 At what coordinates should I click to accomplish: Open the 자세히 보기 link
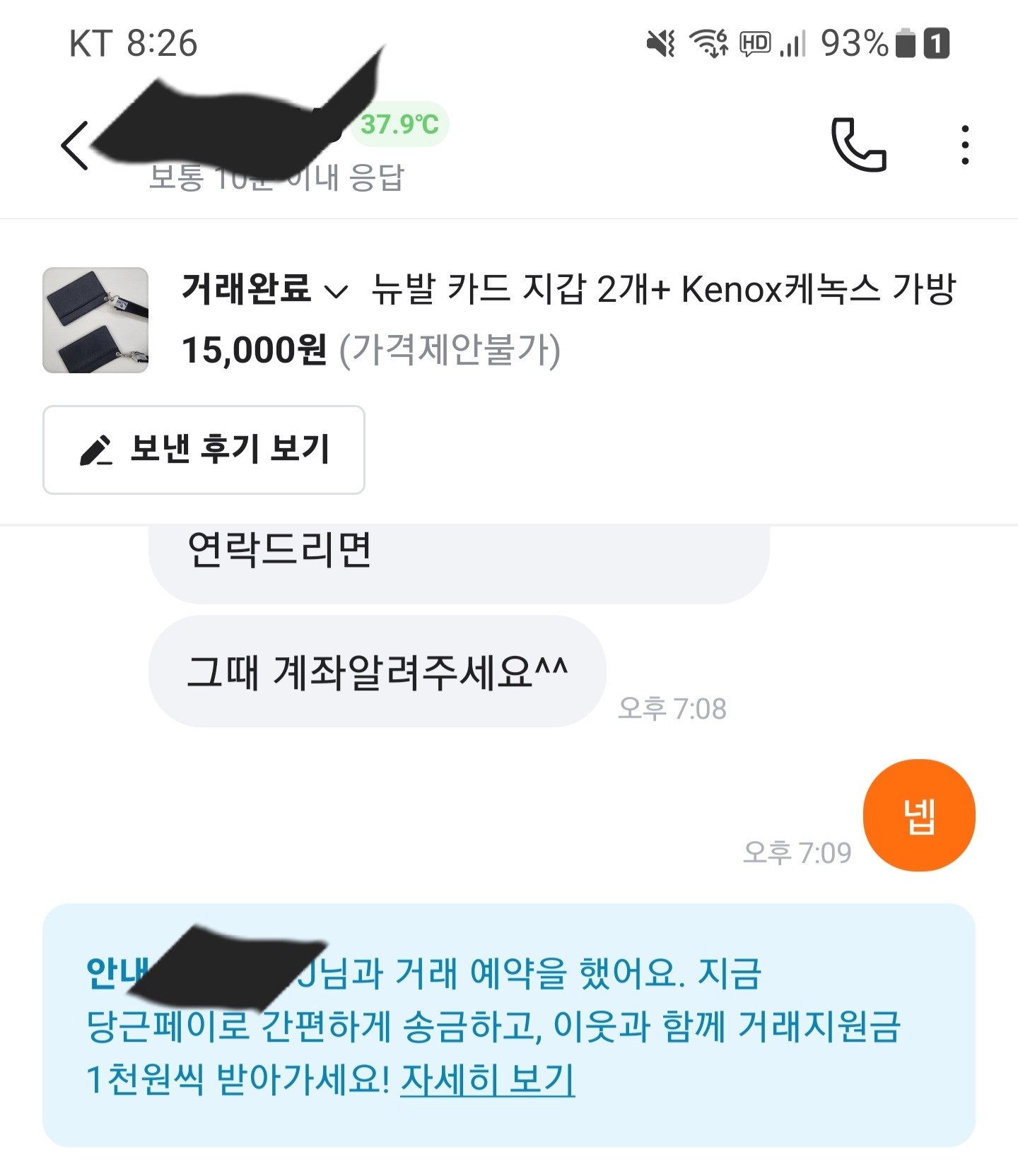pos(488,1079)
